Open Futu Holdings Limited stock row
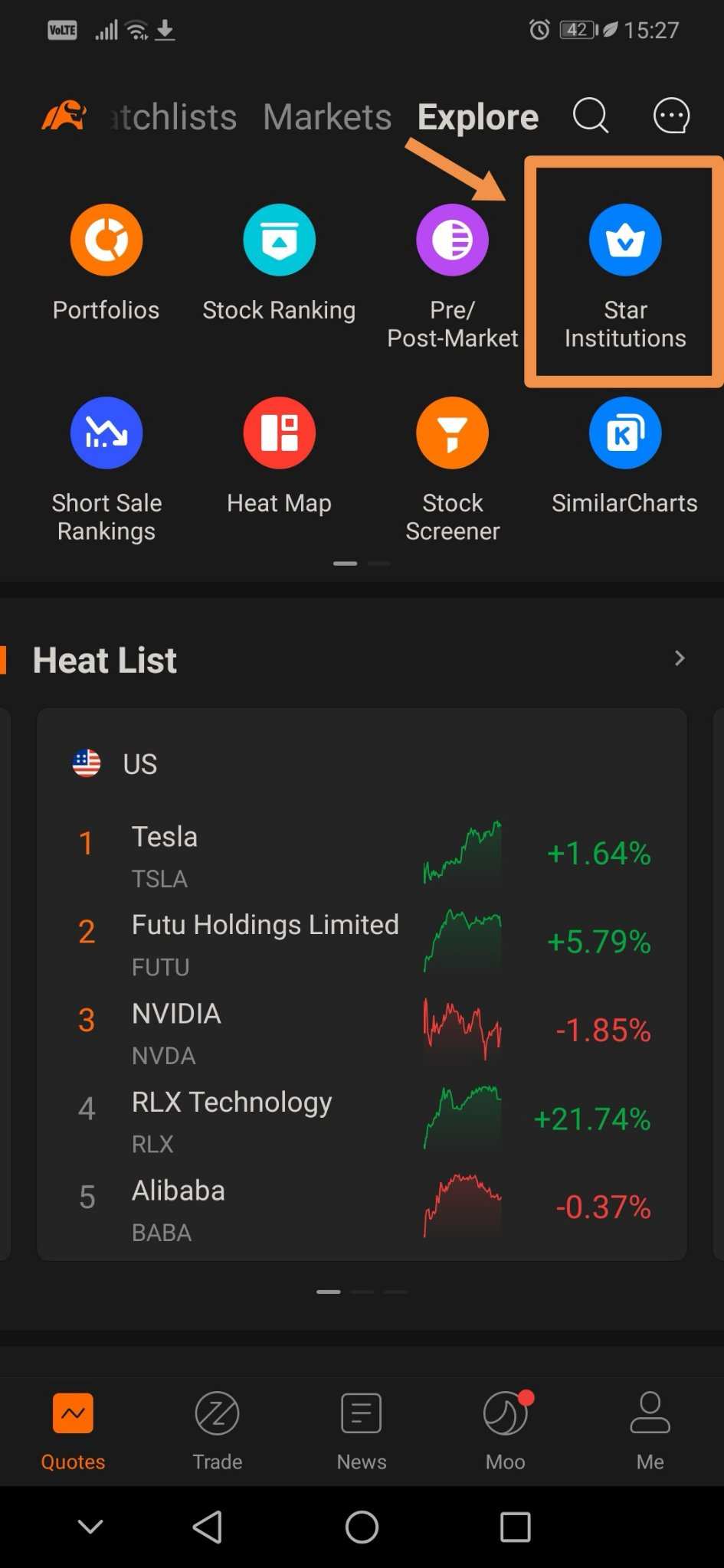 pos(362,942)
